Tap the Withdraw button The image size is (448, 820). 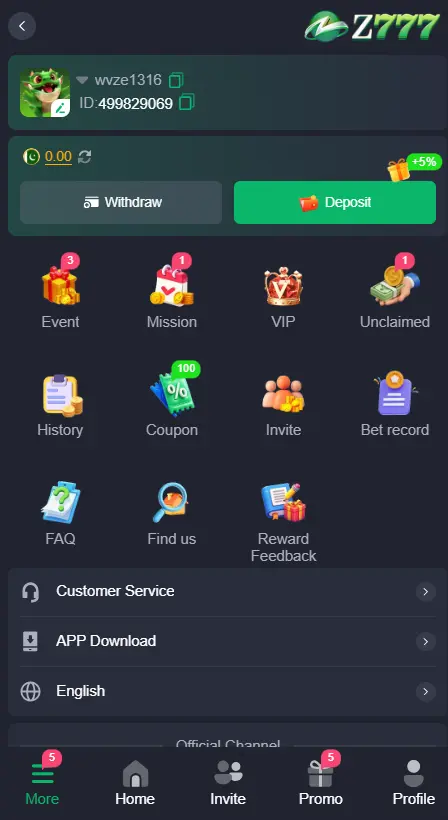tap(121, 202)
